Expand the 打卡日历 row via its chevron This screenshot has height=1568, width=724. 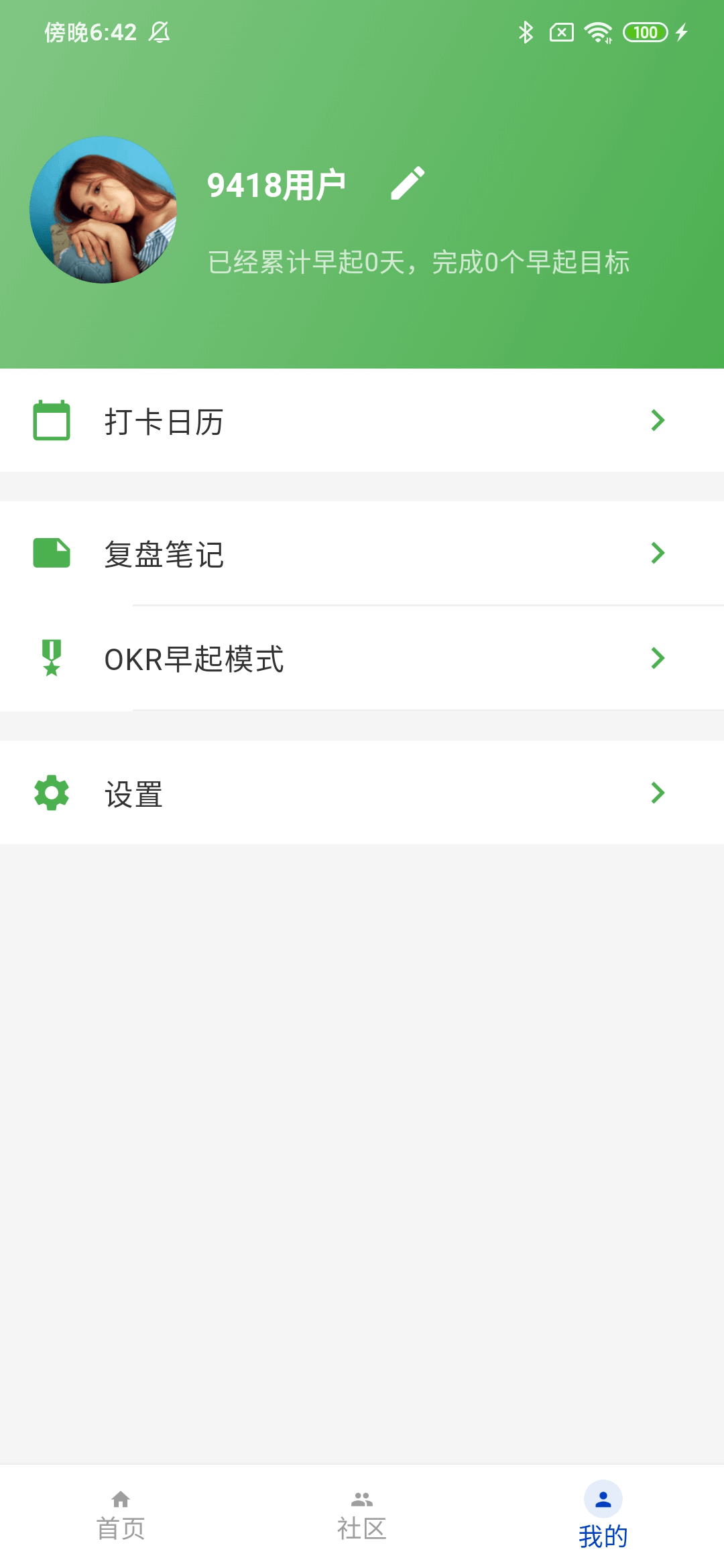click(x=658, y=419)
